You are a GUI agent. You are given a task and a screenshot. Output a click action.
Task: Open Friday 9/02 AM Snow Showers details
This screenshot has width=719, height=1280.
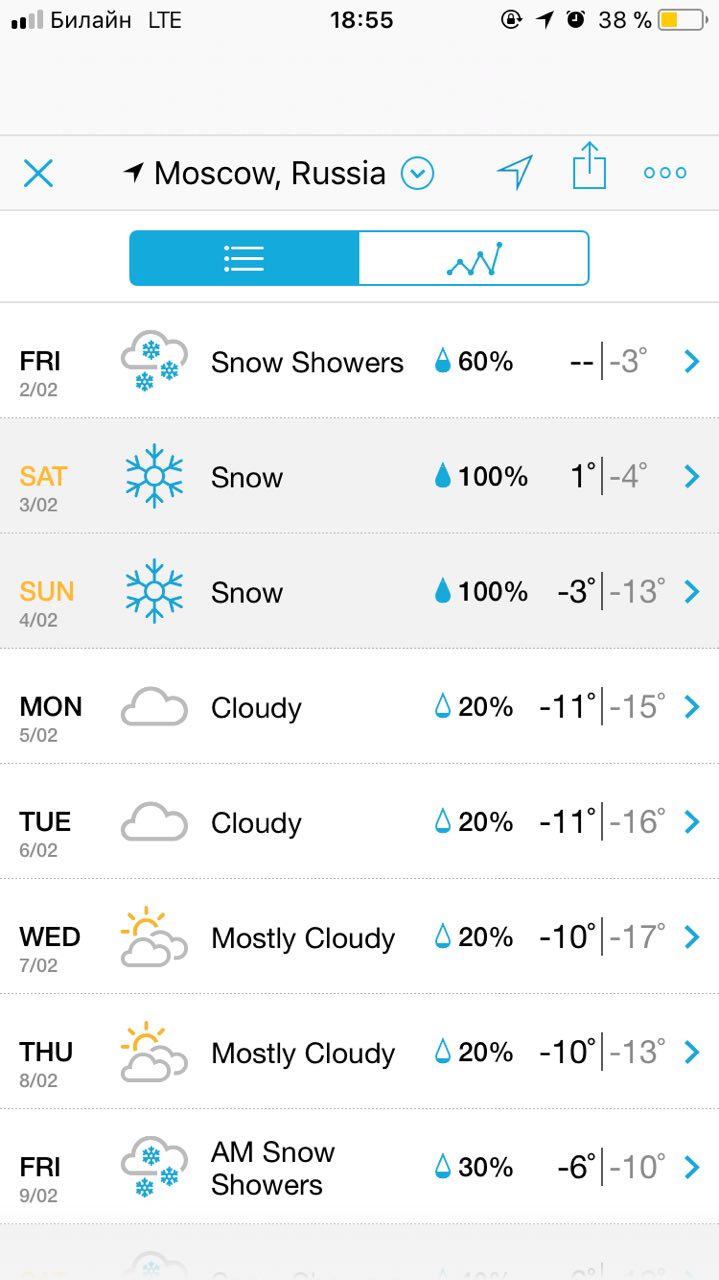(x=359, y=1166)
